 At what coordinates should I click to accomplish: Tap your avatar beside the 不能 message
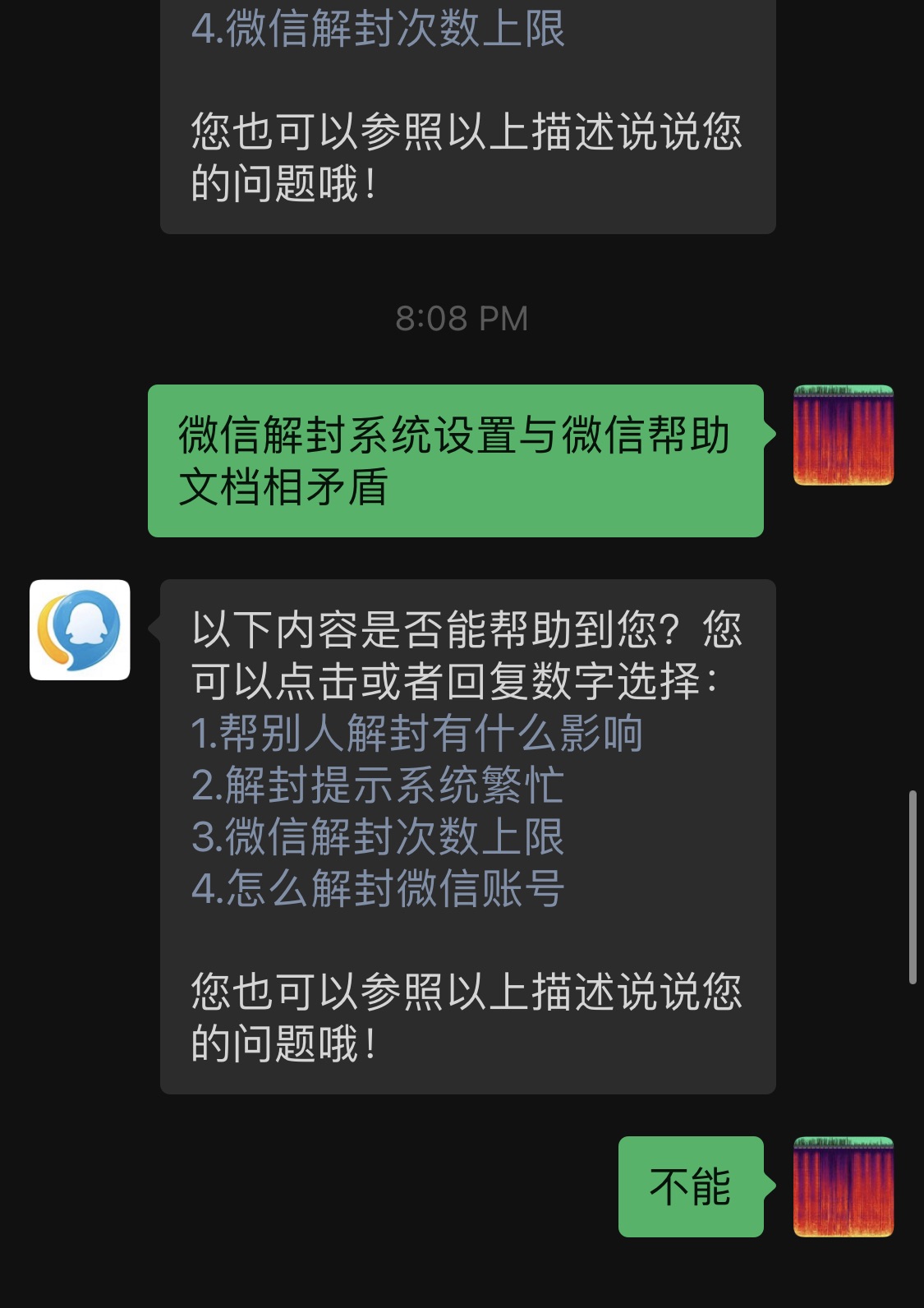coord(843,1186)
